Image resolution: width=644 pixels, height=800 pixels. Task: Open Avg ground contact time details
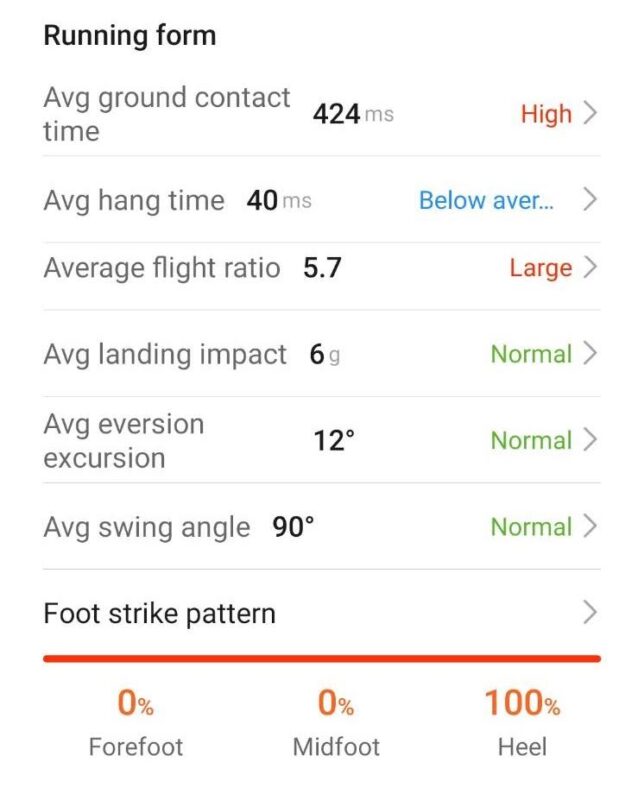click(320, 114)
